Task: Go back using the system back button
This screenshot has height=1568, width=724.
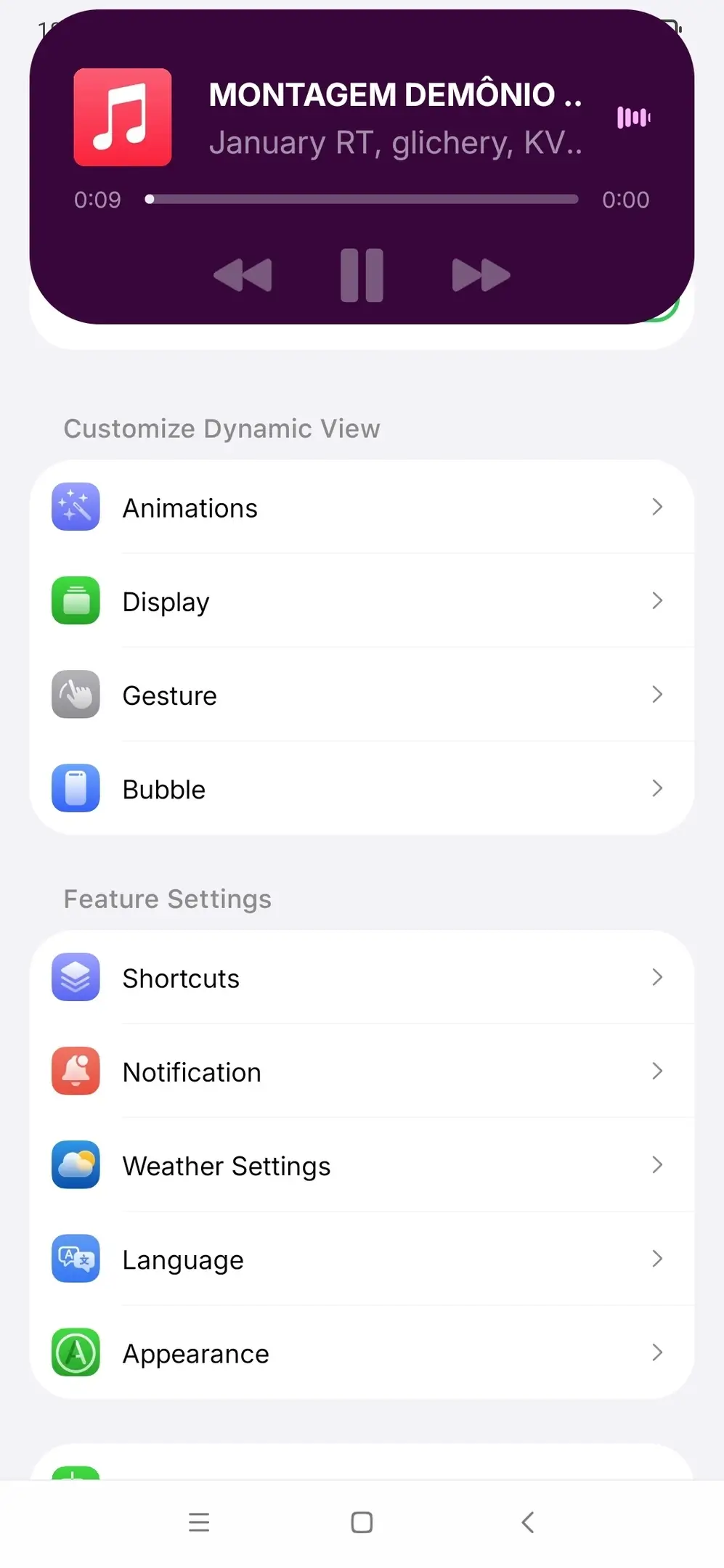Action: 528,1522
